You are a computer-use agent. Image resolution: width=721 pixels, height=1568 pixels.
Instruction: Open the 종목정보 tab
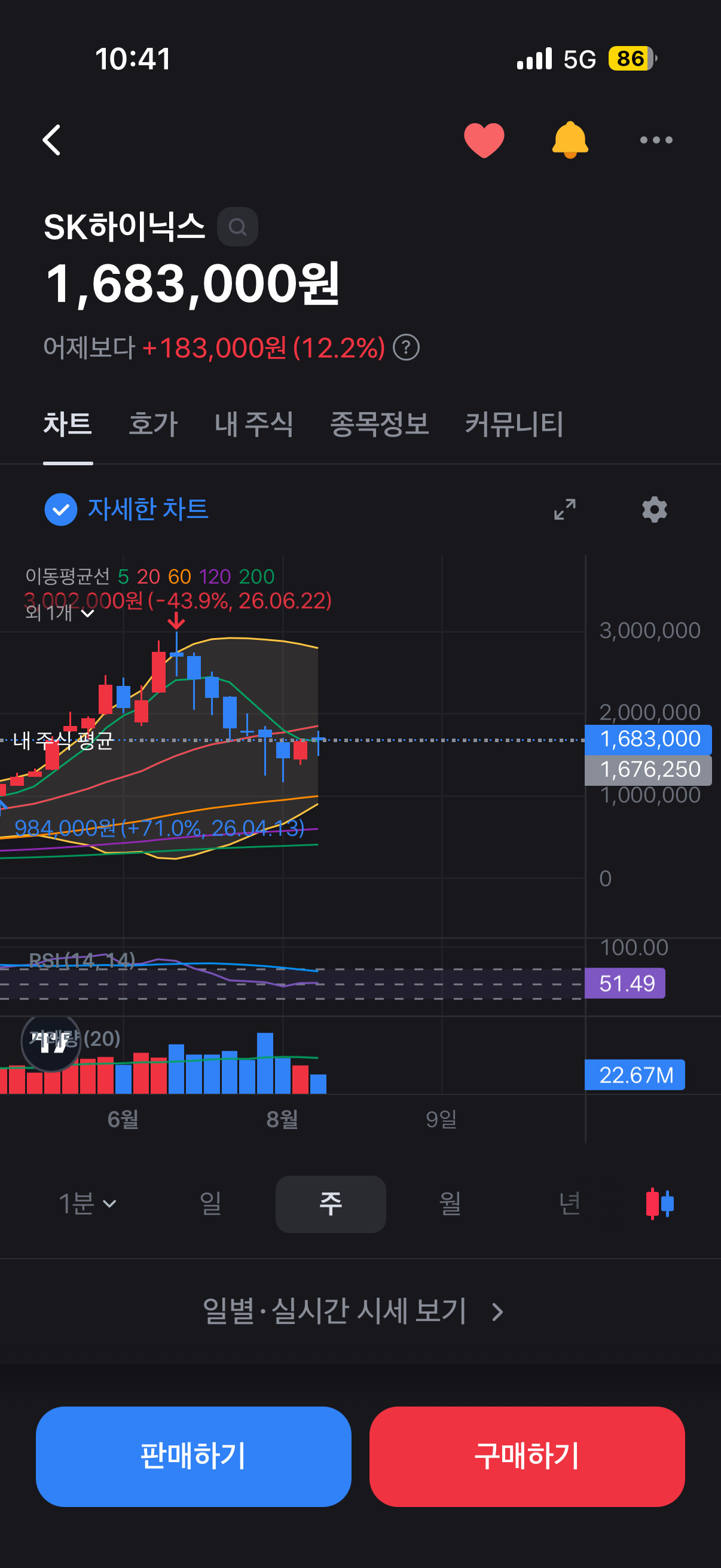[x=379, y=423]
